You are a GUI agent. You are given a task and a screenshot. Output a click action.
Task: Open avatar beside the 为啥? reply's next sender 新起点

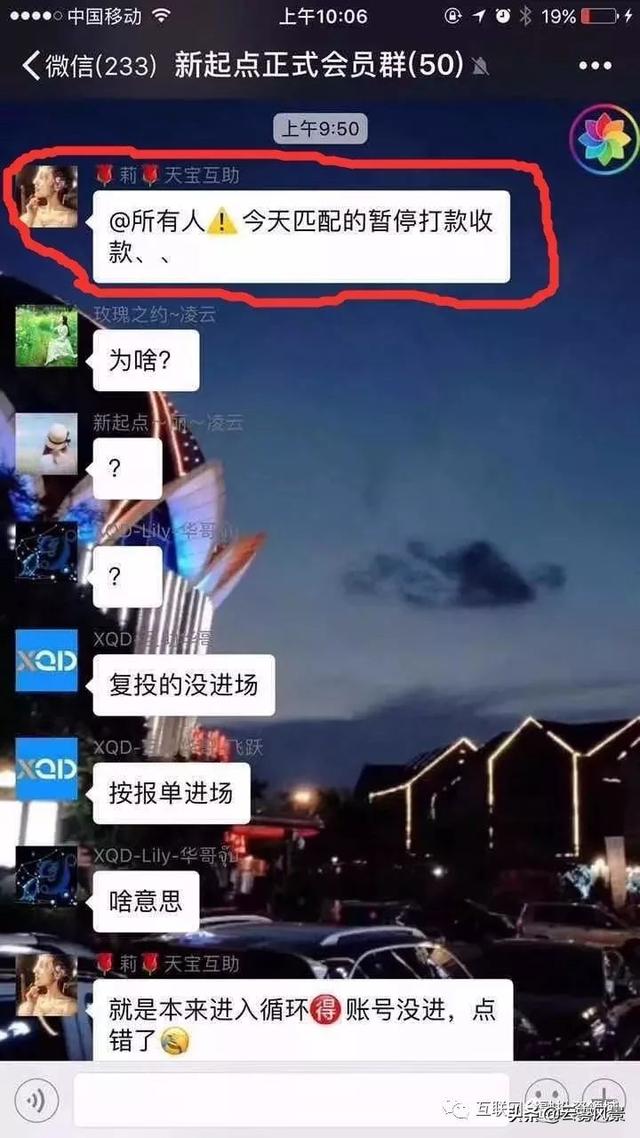click(46, 443)
